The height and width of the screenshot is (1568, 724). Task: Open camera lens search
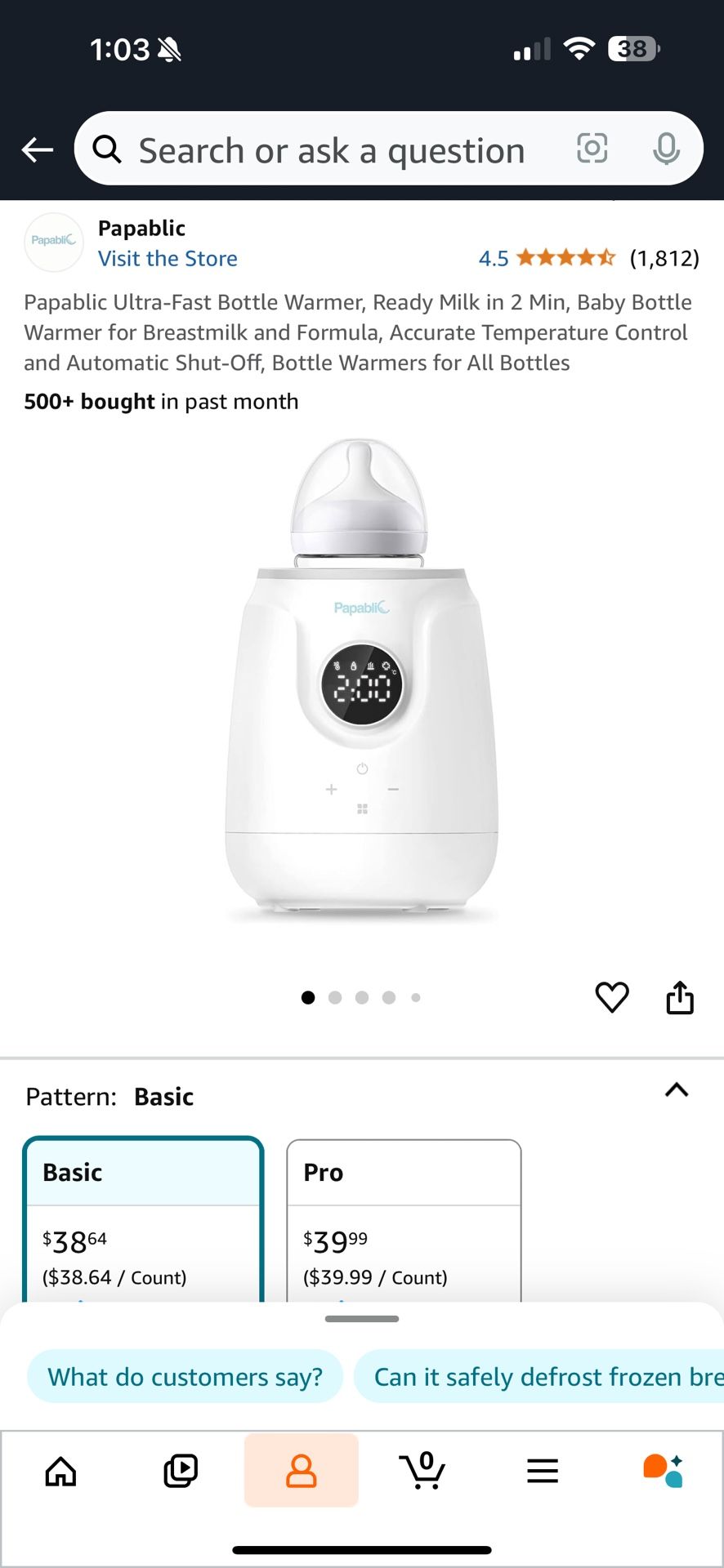(592, 149)
